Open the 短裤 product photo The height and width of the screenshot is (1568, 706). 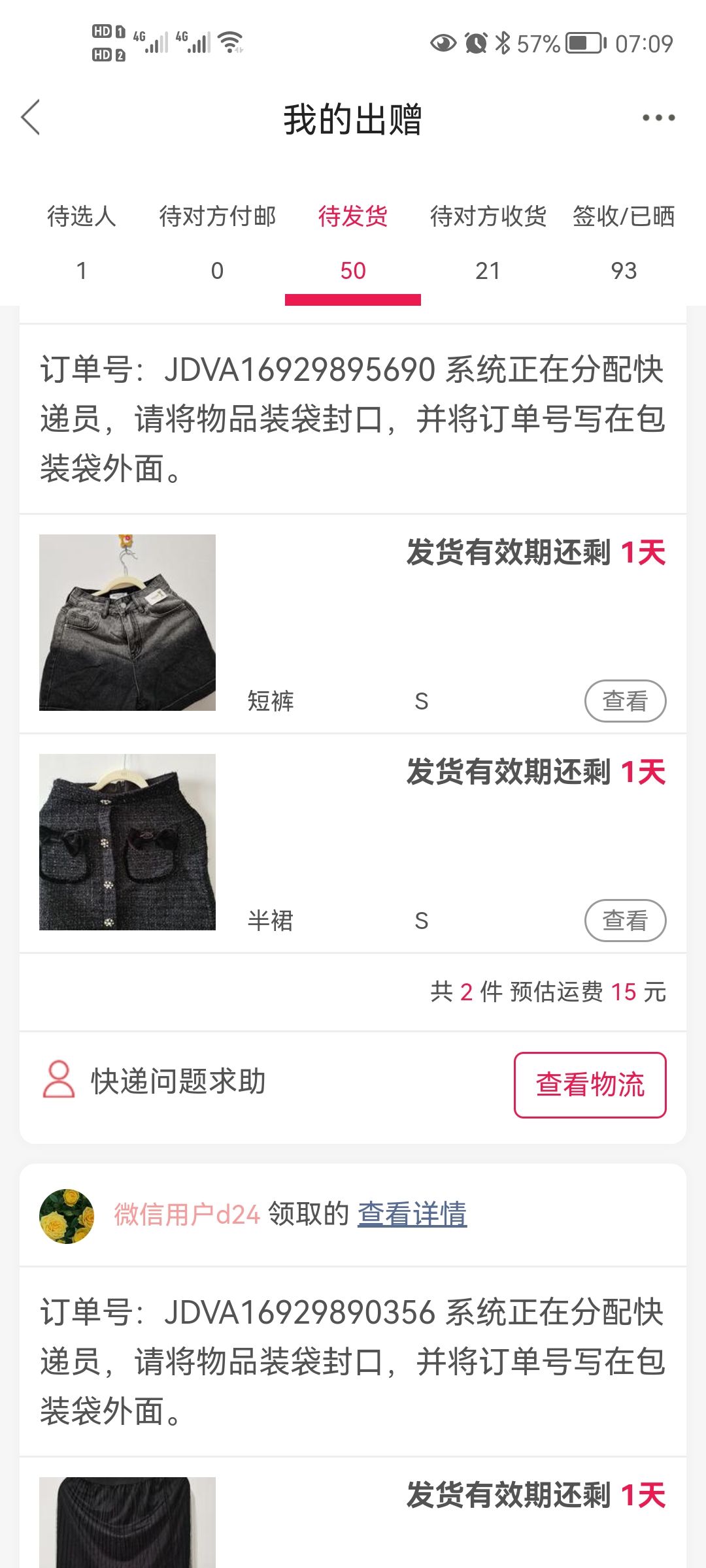point(127,623)
